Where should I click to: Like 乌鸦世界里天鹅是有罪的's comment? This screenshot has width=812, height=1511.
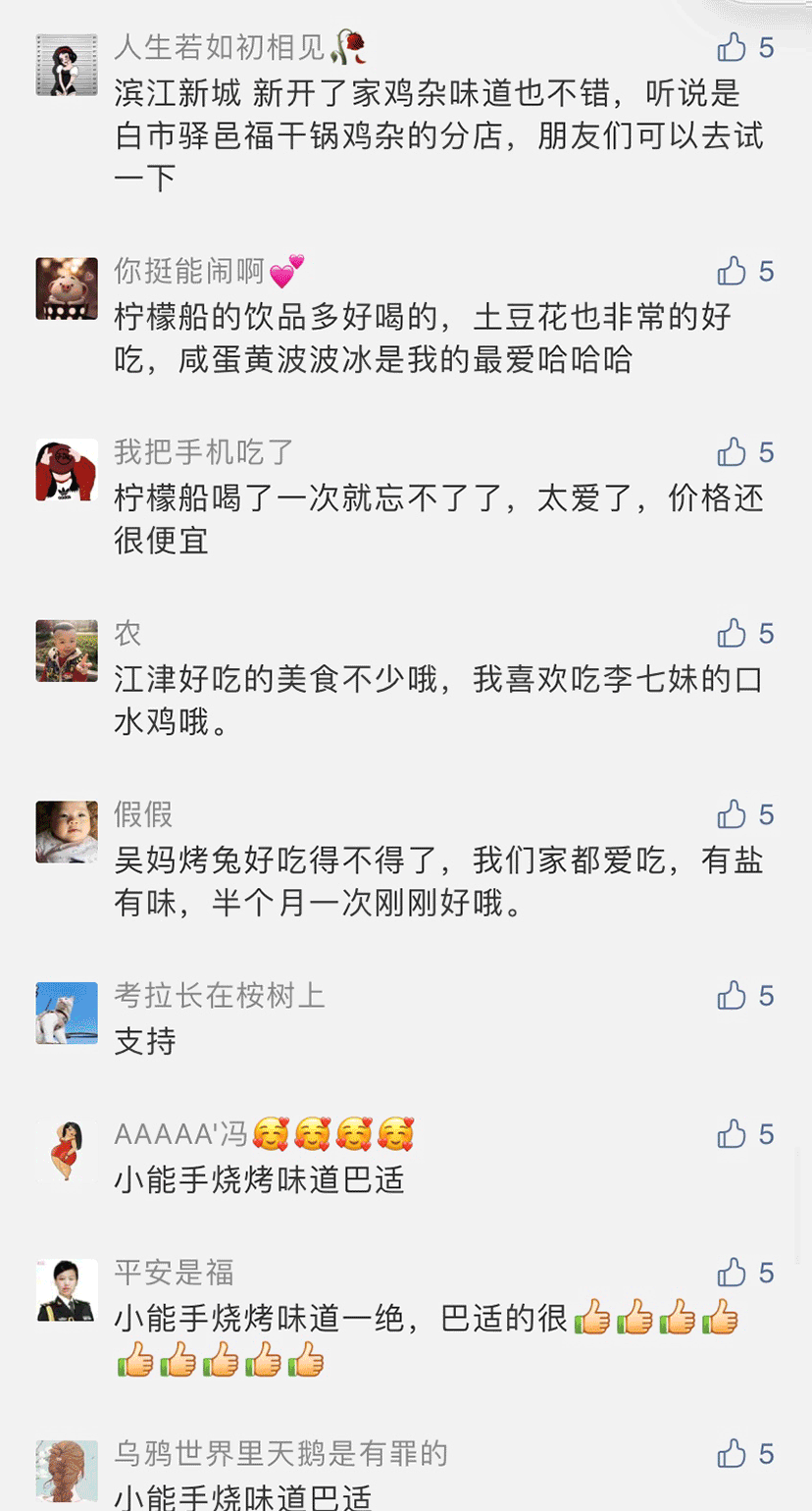click(x=733, y=1453)
